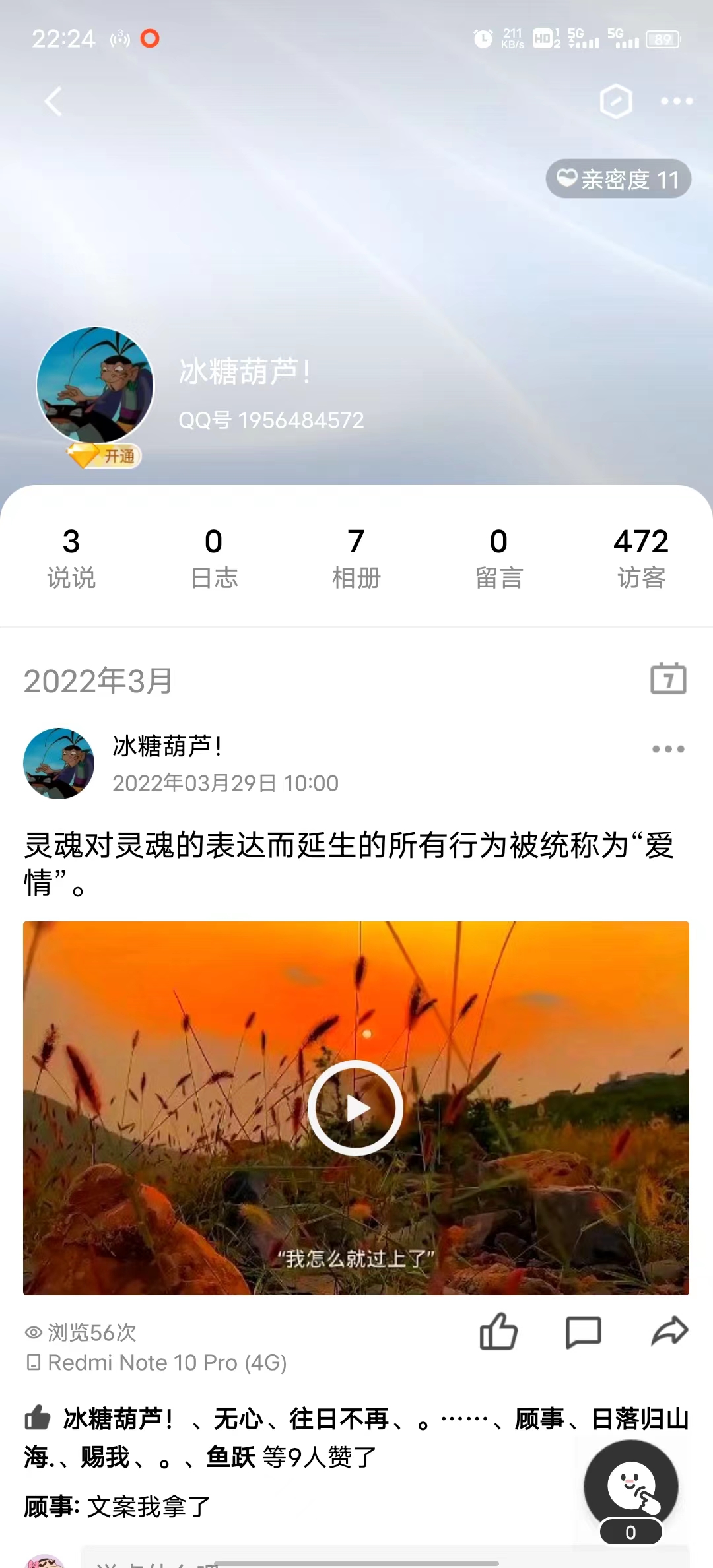The image size is (713, 1568).
Task: Tap the like thumbs-up icon on the post
Action: point(498,1332)
